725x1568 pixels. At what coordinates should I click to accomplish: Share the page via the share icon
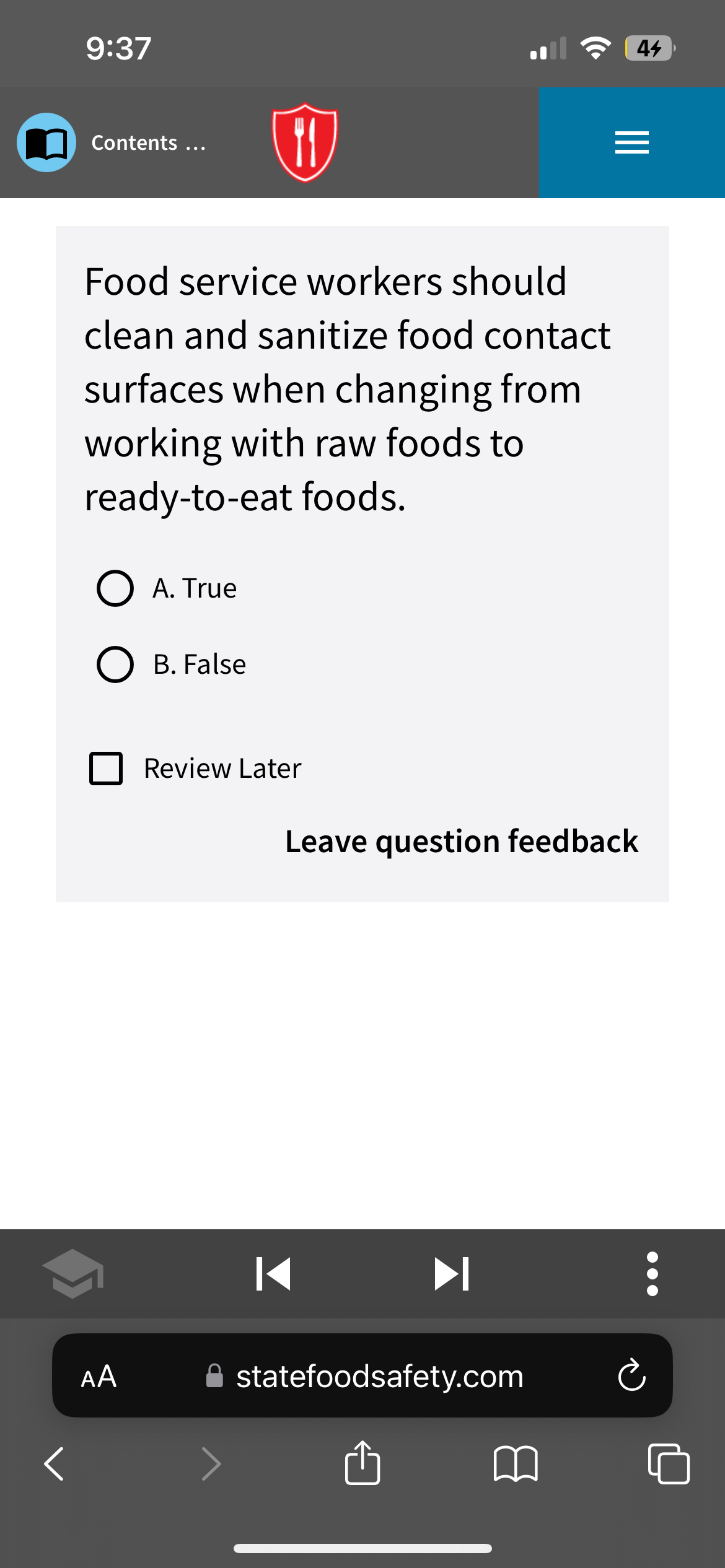(x=362, y=1465)
